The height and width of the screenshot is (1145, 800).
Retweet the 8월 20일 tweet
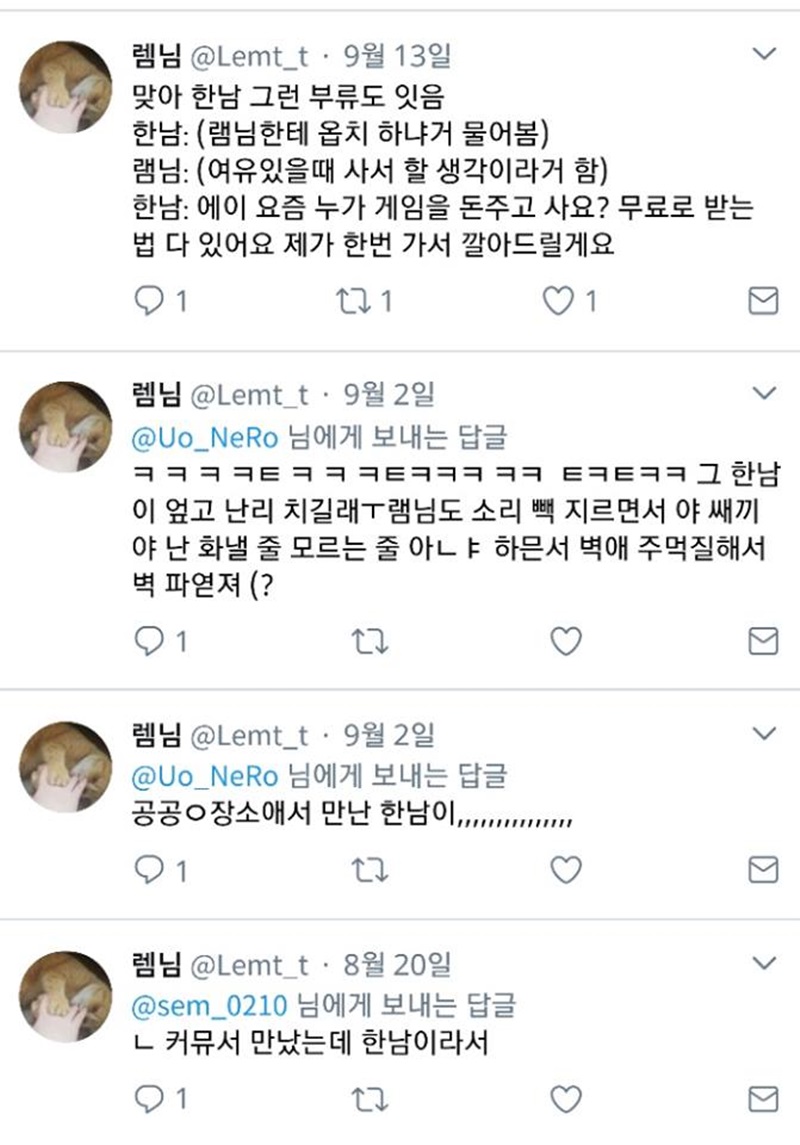(x=372, y=1100)
